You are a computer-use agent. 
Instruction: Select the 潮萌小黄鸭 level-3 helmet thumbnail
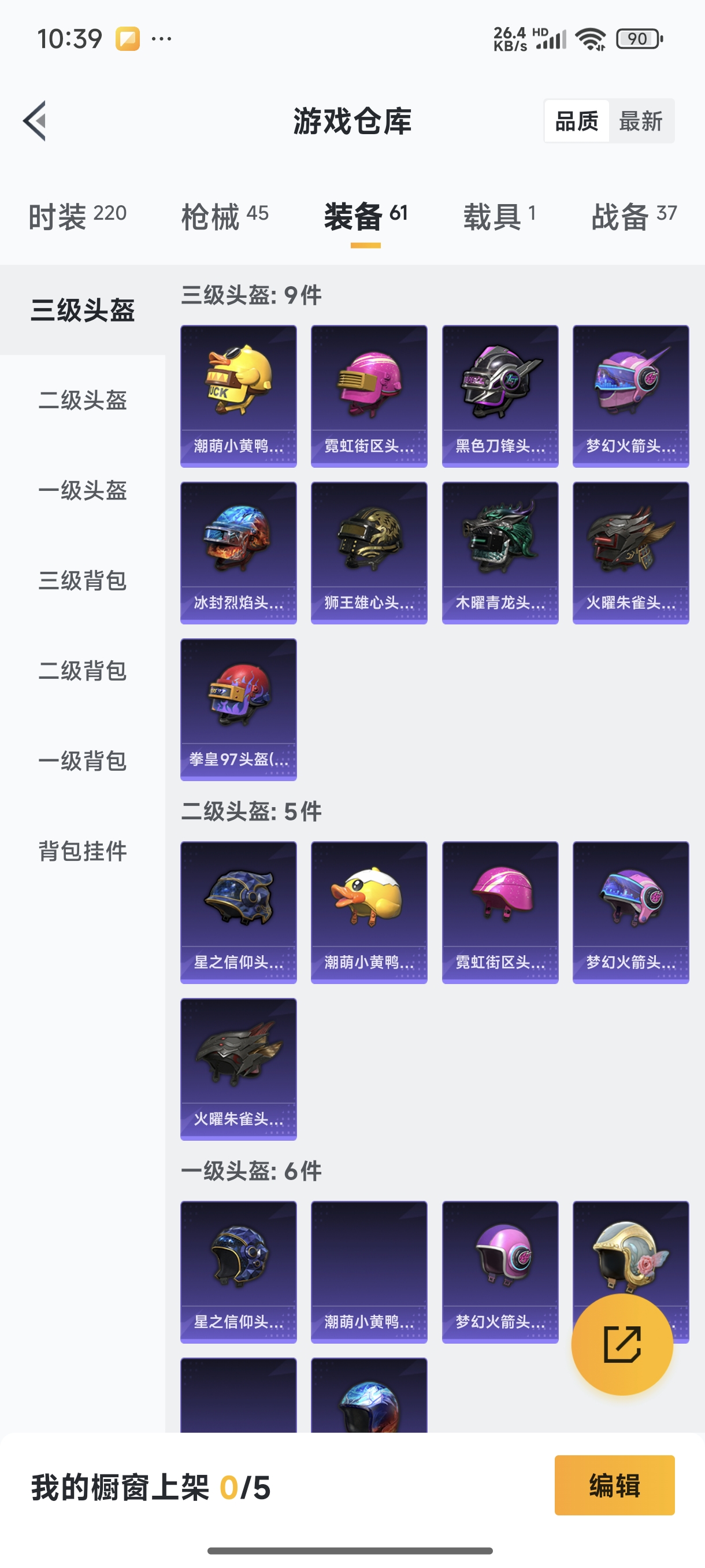(x=238, y=394)
